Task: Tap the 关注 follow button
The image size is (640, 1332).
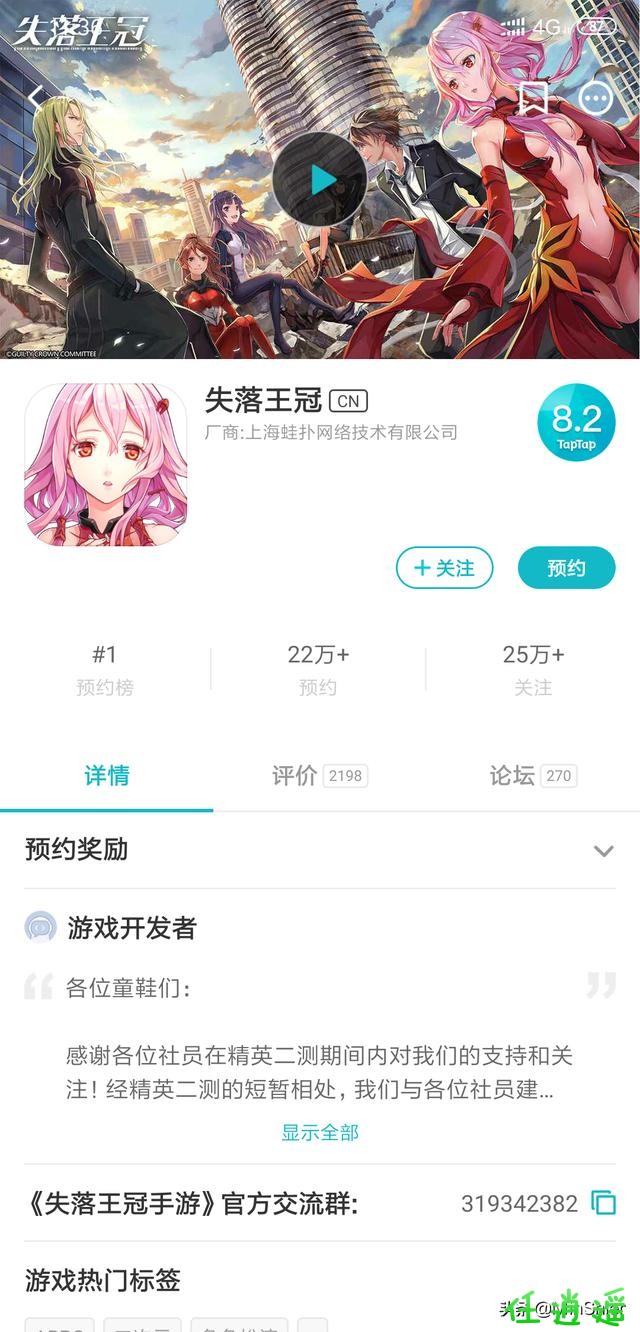Action: point(444,568)
